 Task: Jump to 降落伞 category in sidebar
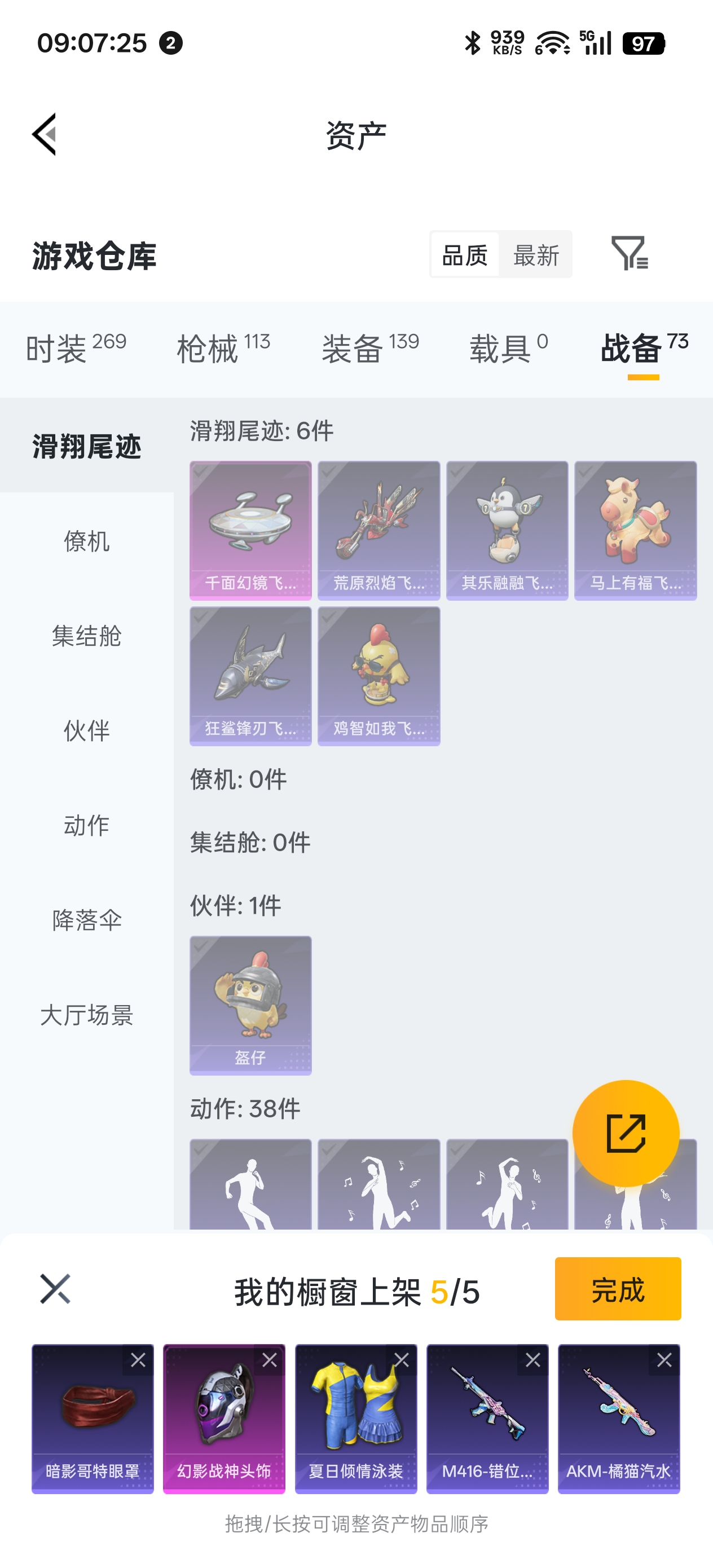(x=86, y=920)
